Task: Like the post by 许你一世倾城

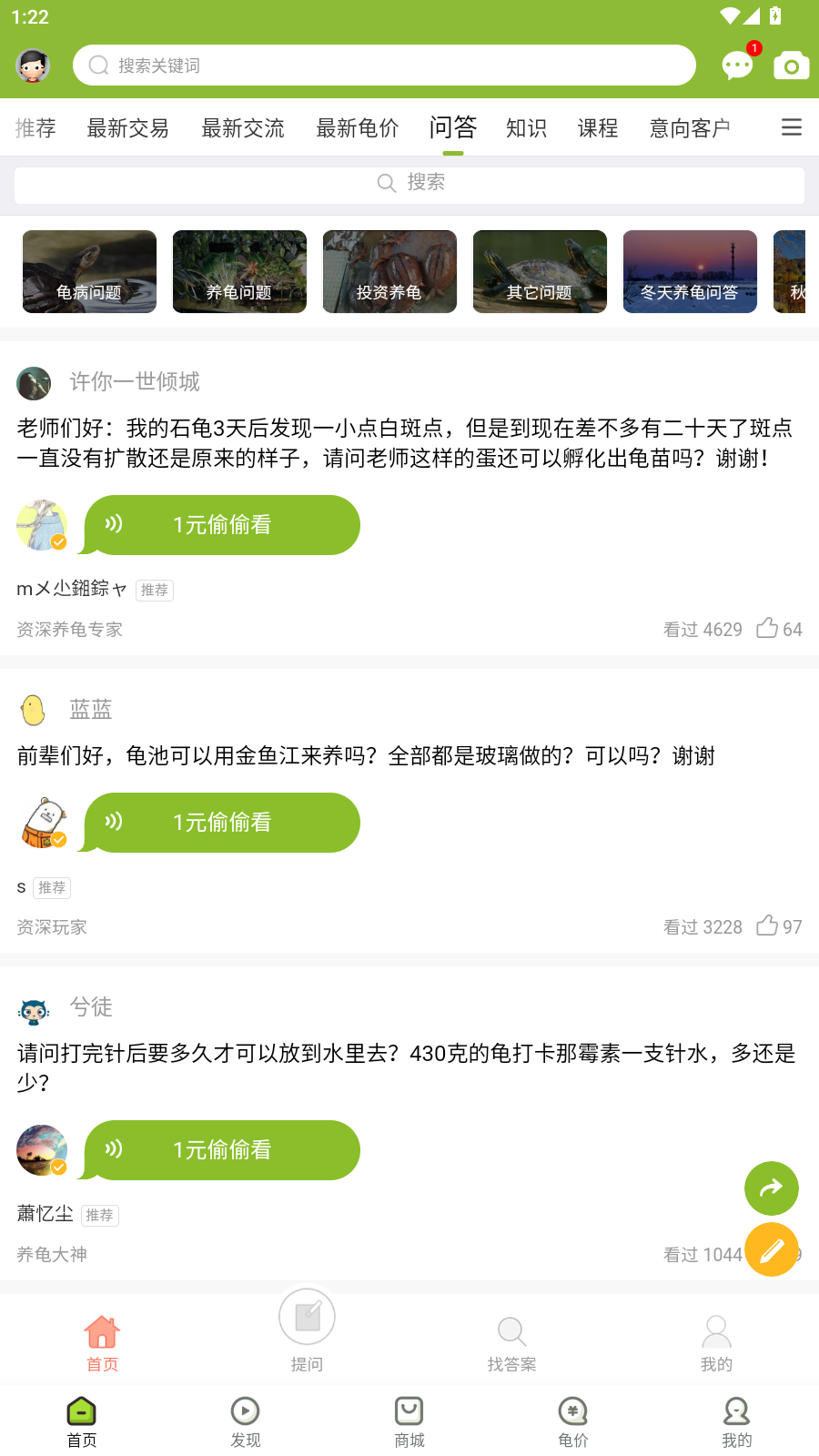Action: (x=769, y=628)
